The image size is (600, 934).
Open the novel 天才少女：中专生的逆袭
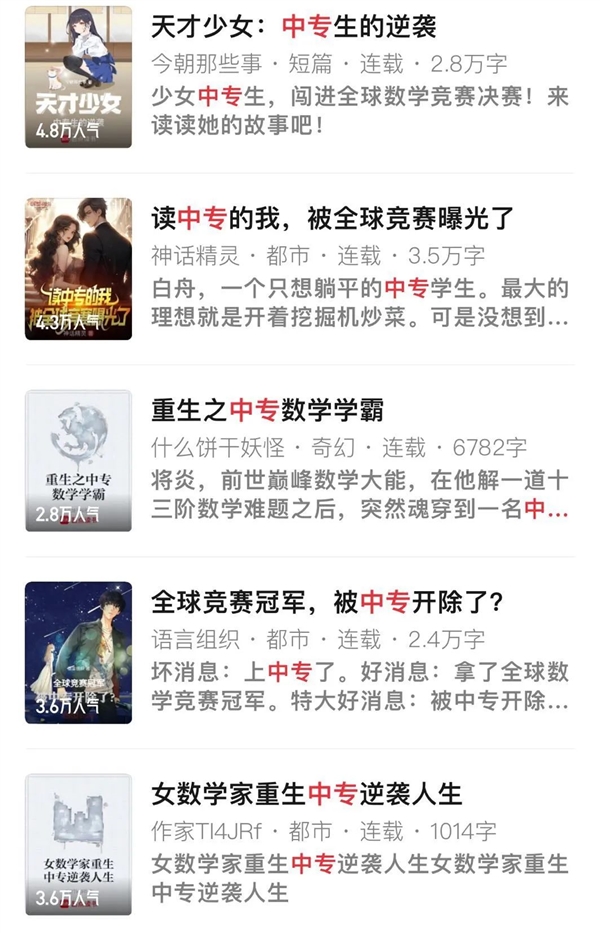(280, 25)
